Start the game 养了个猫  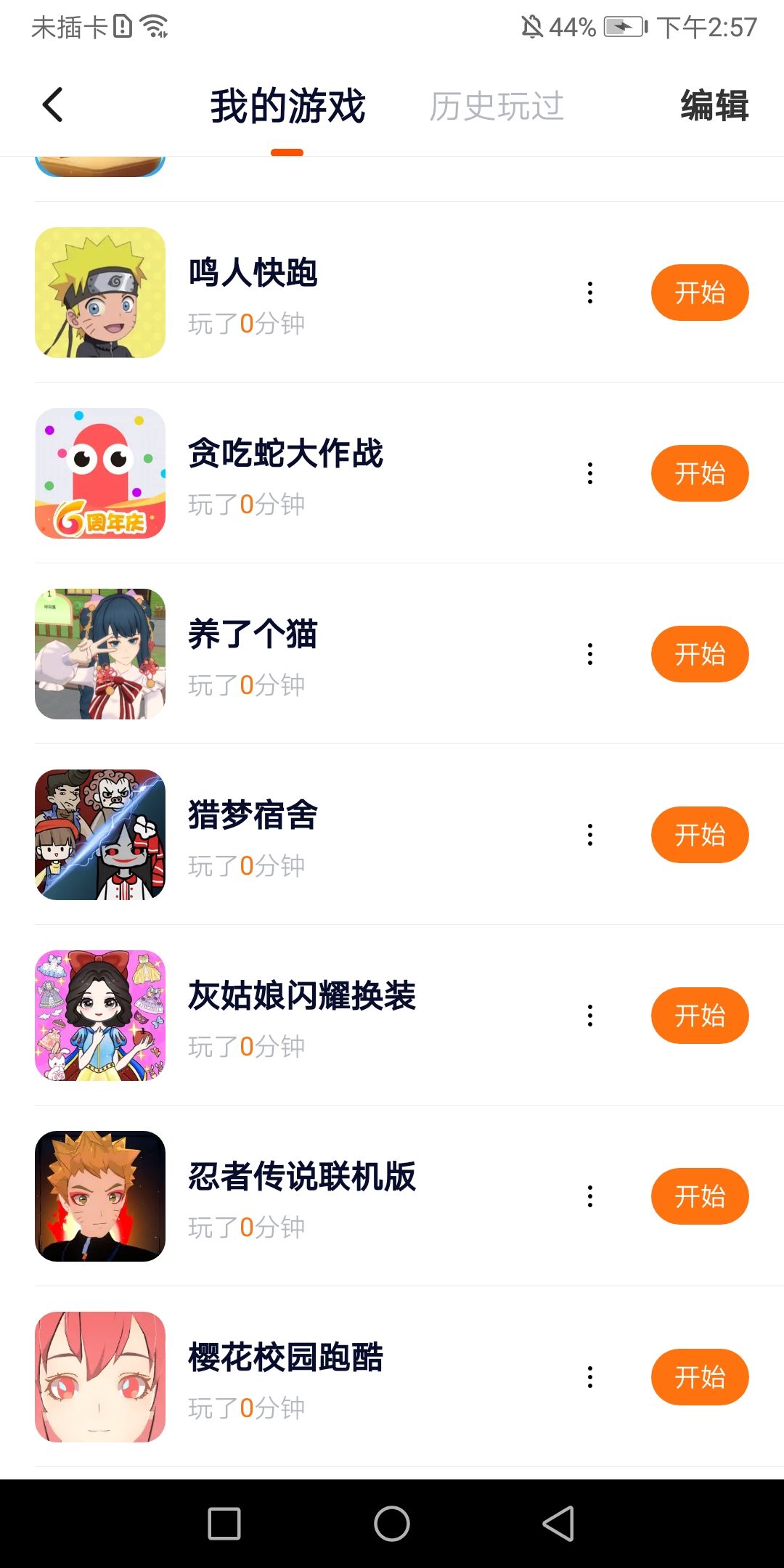tap(699, 654)
